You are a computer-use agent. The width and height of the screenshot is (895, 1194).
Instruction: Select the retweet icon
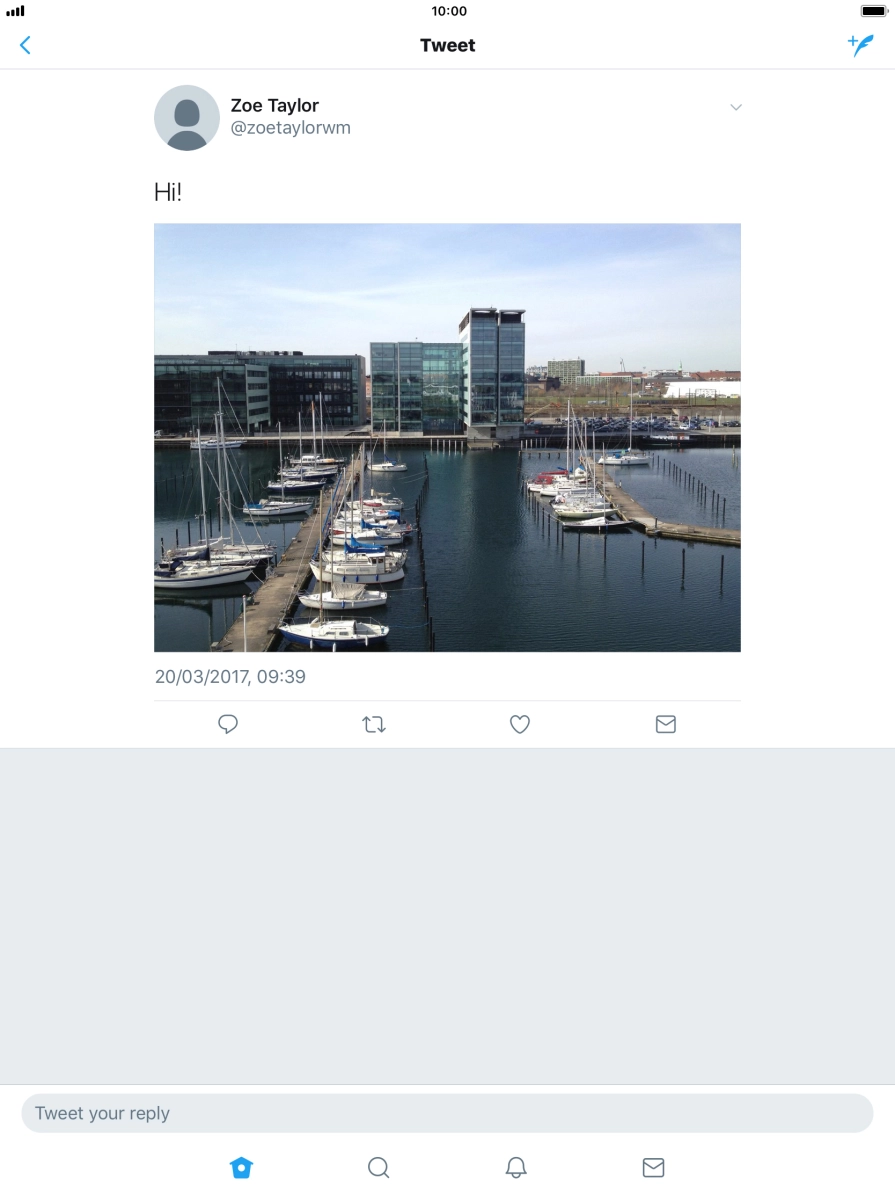click(374, 723)
